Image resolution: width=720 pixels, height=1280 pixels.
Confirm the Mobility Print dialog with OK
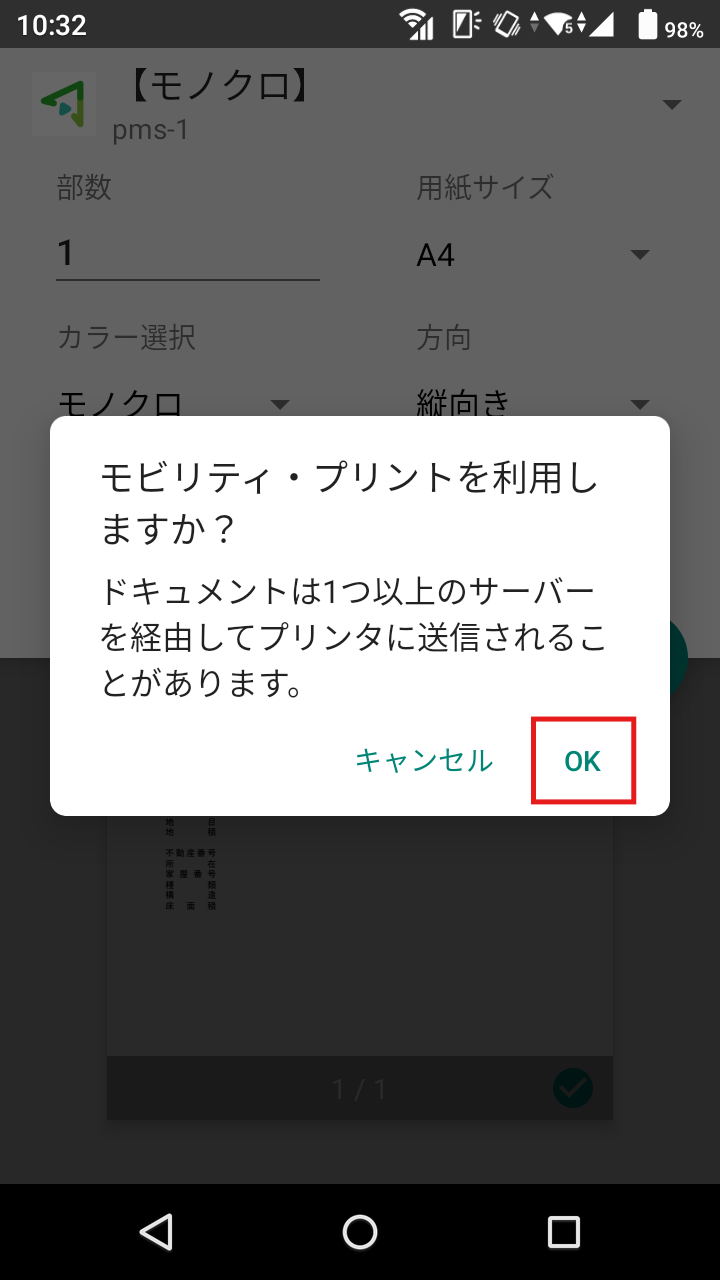pyautogui.click(x=582, y=761)
